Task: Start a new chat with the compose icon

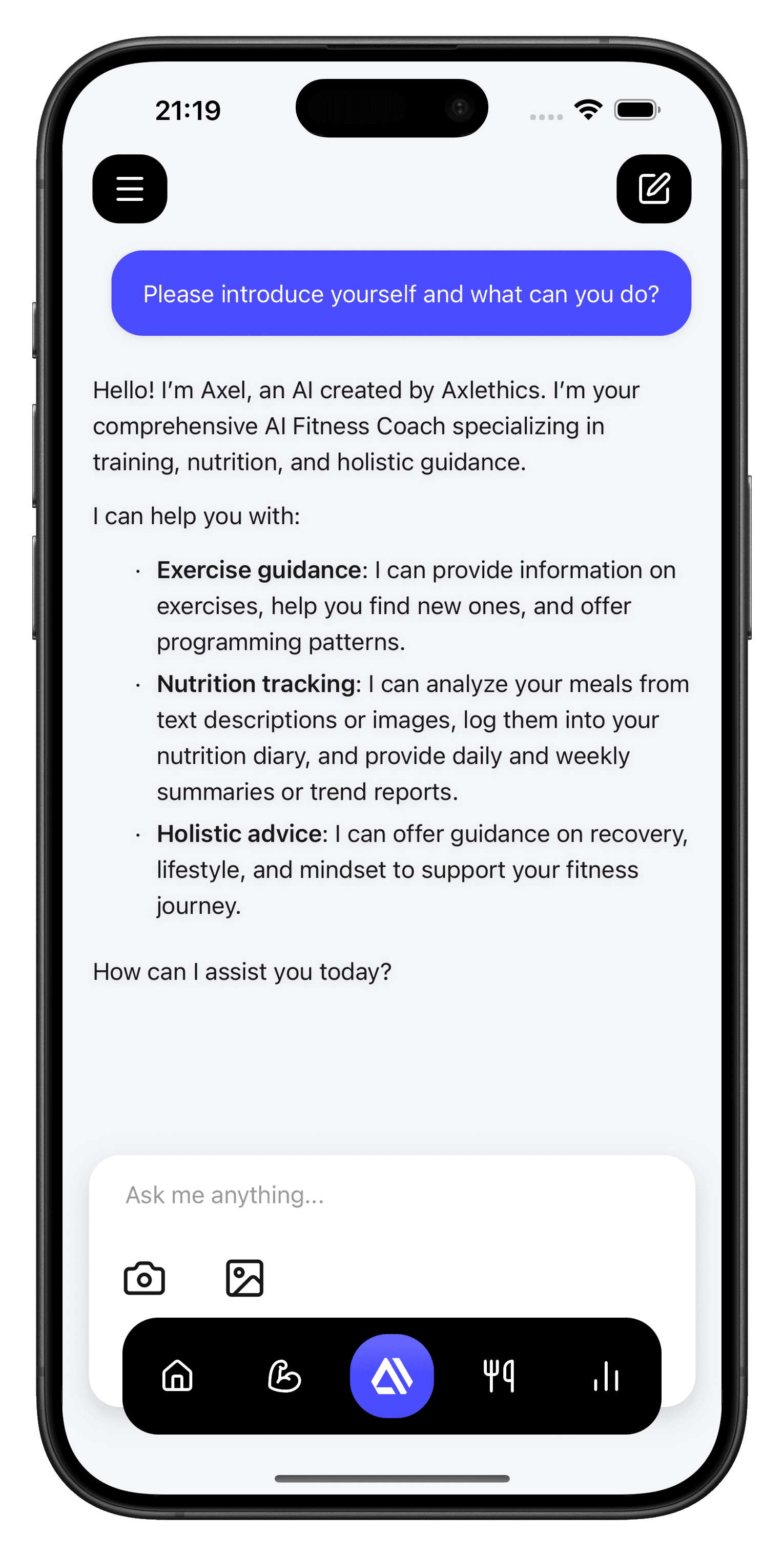Action: click(654, 189)
